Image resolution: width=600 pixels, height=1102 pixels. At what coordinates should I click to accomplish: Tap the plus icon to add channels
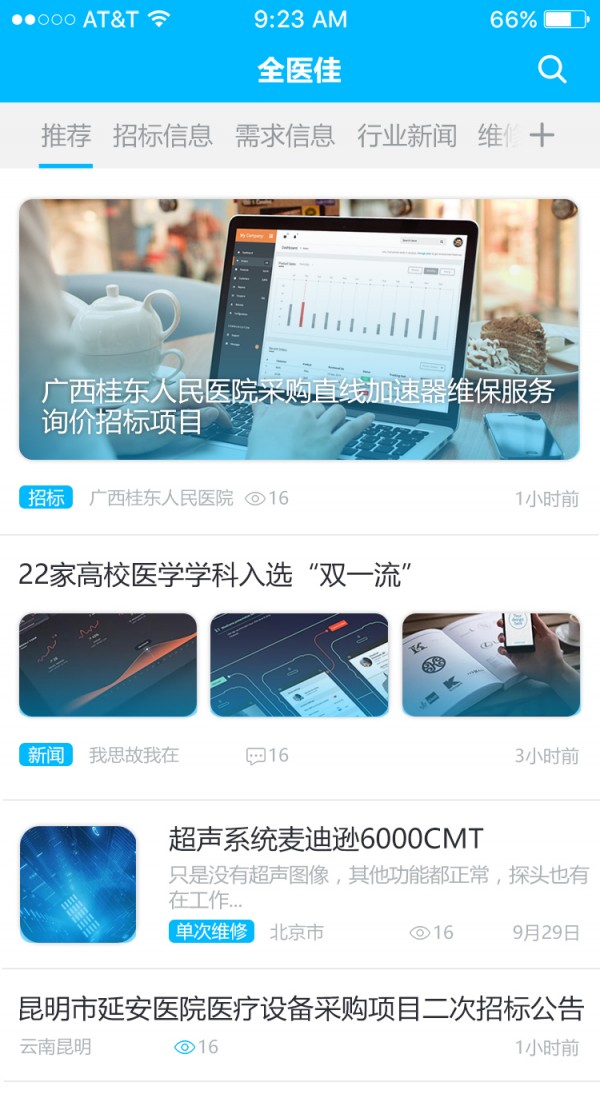coord(541,136)
